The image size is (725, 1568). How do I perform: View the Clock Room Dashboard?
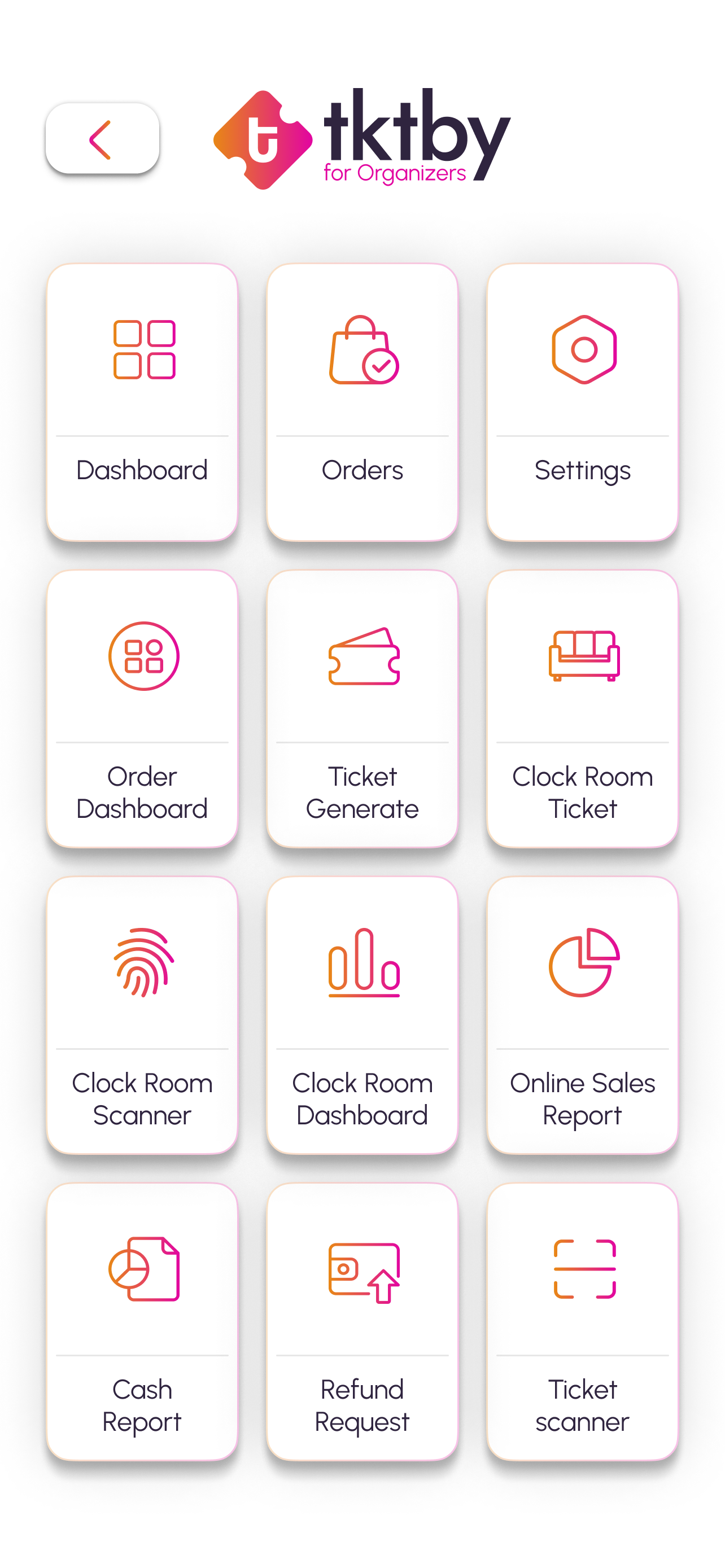(362, 1015)
